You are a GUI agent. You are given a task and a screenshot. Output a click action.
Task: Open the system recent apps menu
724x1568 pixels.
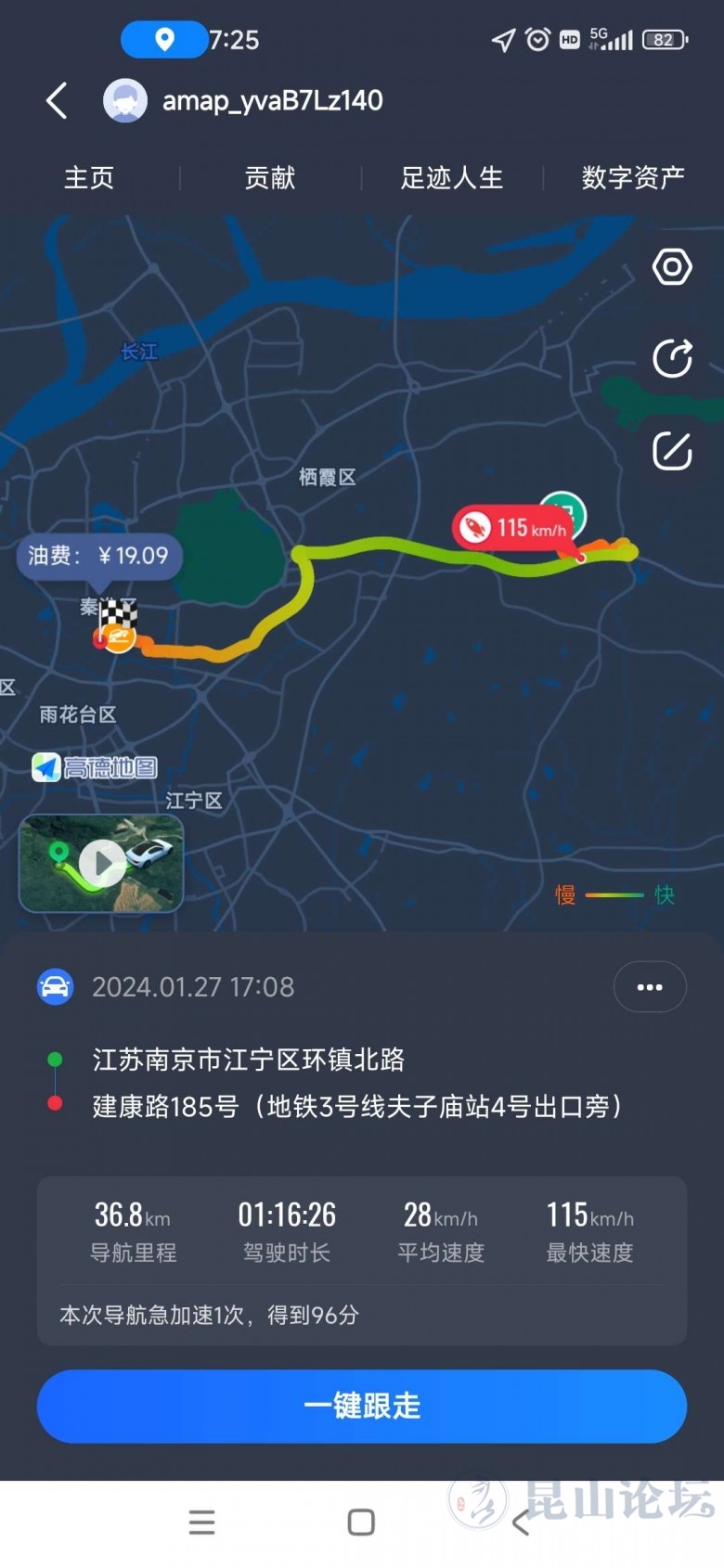click(201, 1523)
